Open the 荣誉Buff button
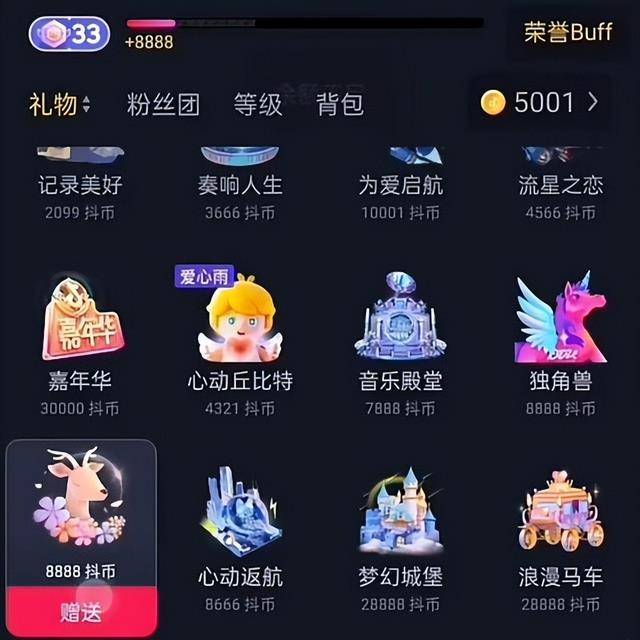The height and width of the screenshot is (640, 640). click(x=568, y=33)
